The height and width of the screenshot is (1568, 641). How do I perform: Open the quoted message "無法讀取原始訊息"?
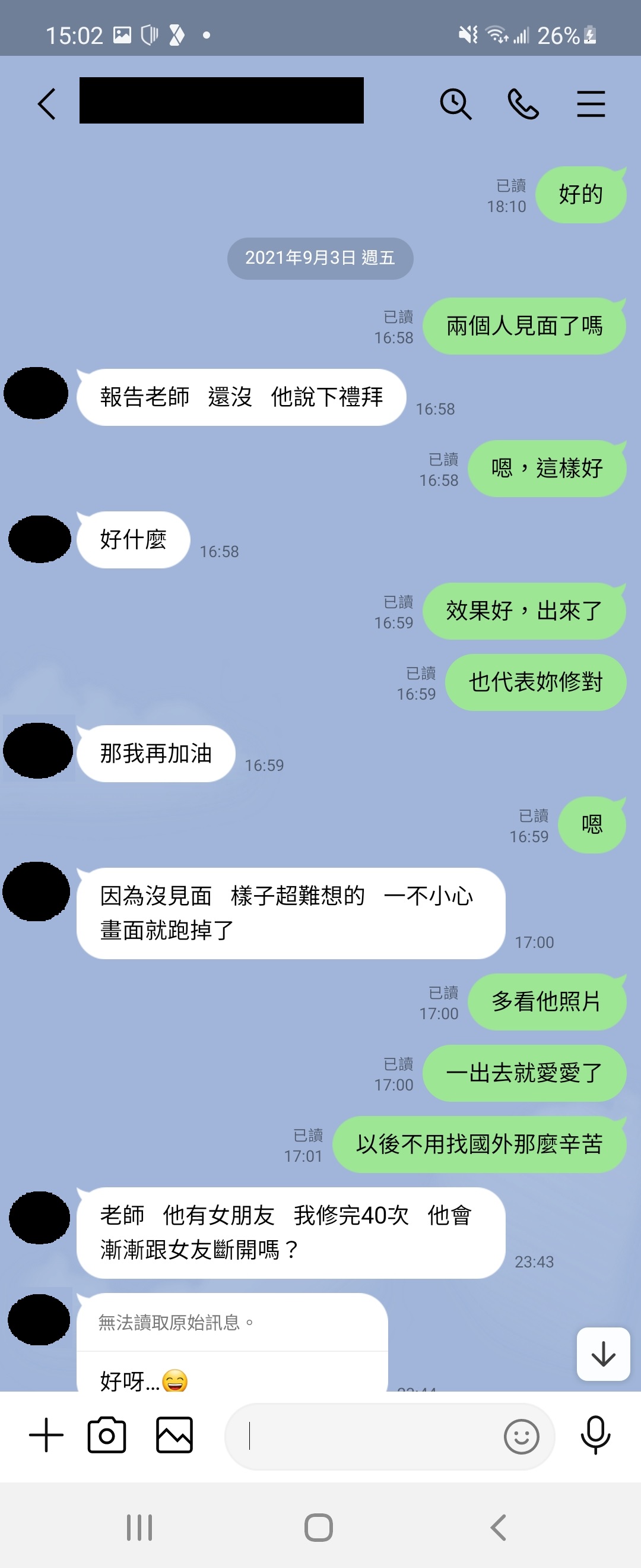(x=231, y=1322)
